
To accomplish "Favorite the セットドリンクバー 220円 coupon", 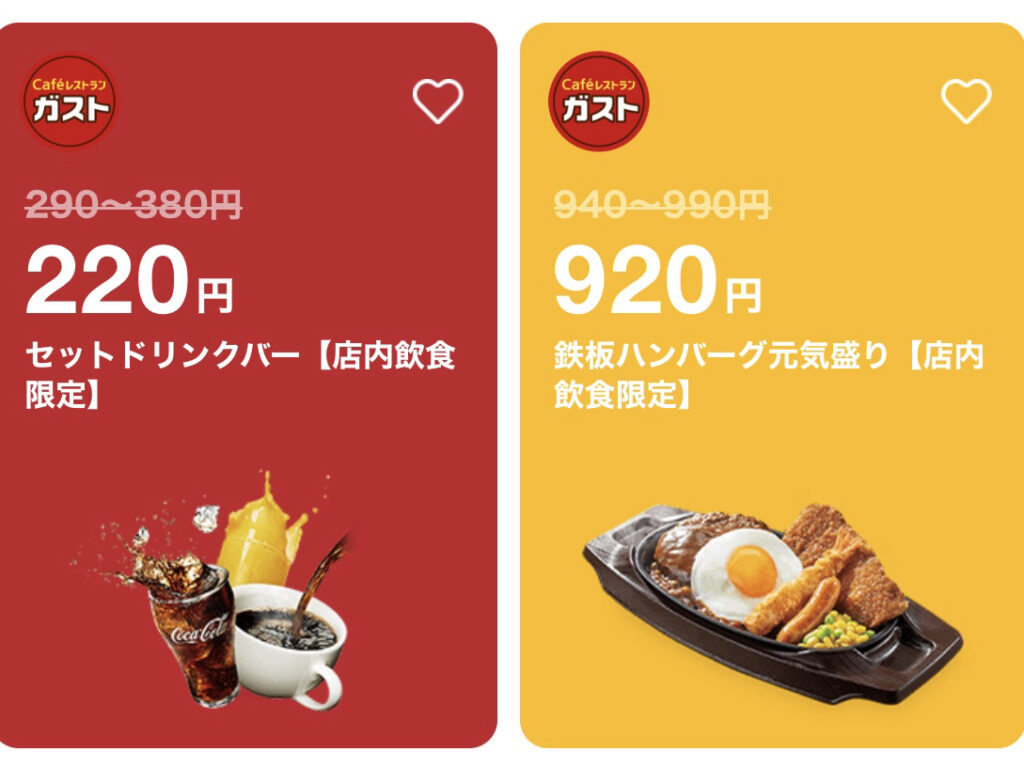I will click(x=438, y=101).
